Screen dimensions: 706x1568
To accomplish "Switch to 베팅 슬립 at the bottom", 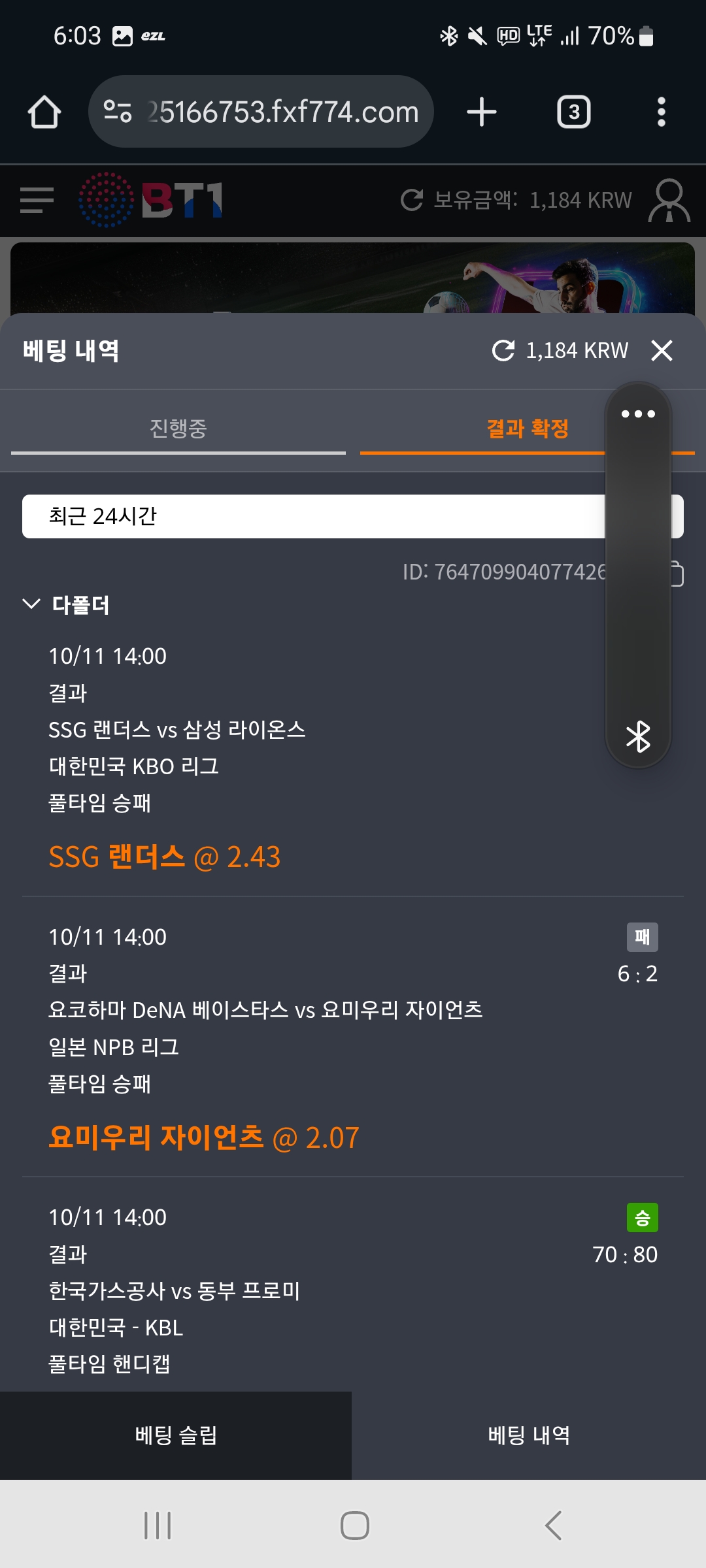I will [x=176, y=1435].
